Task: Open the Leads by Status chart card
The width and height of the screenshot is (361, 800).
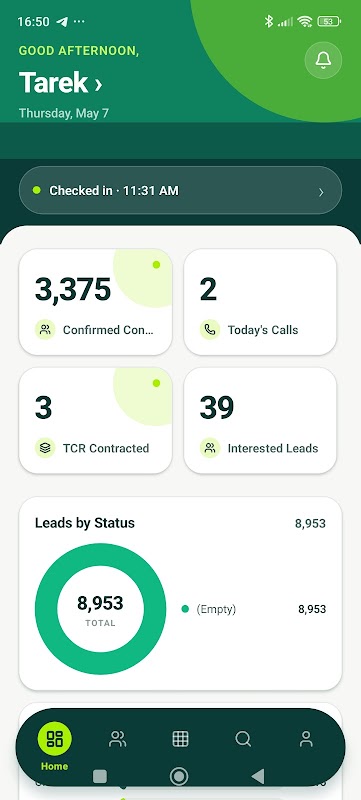Action: pyautogui.click(x=180, y=593)
